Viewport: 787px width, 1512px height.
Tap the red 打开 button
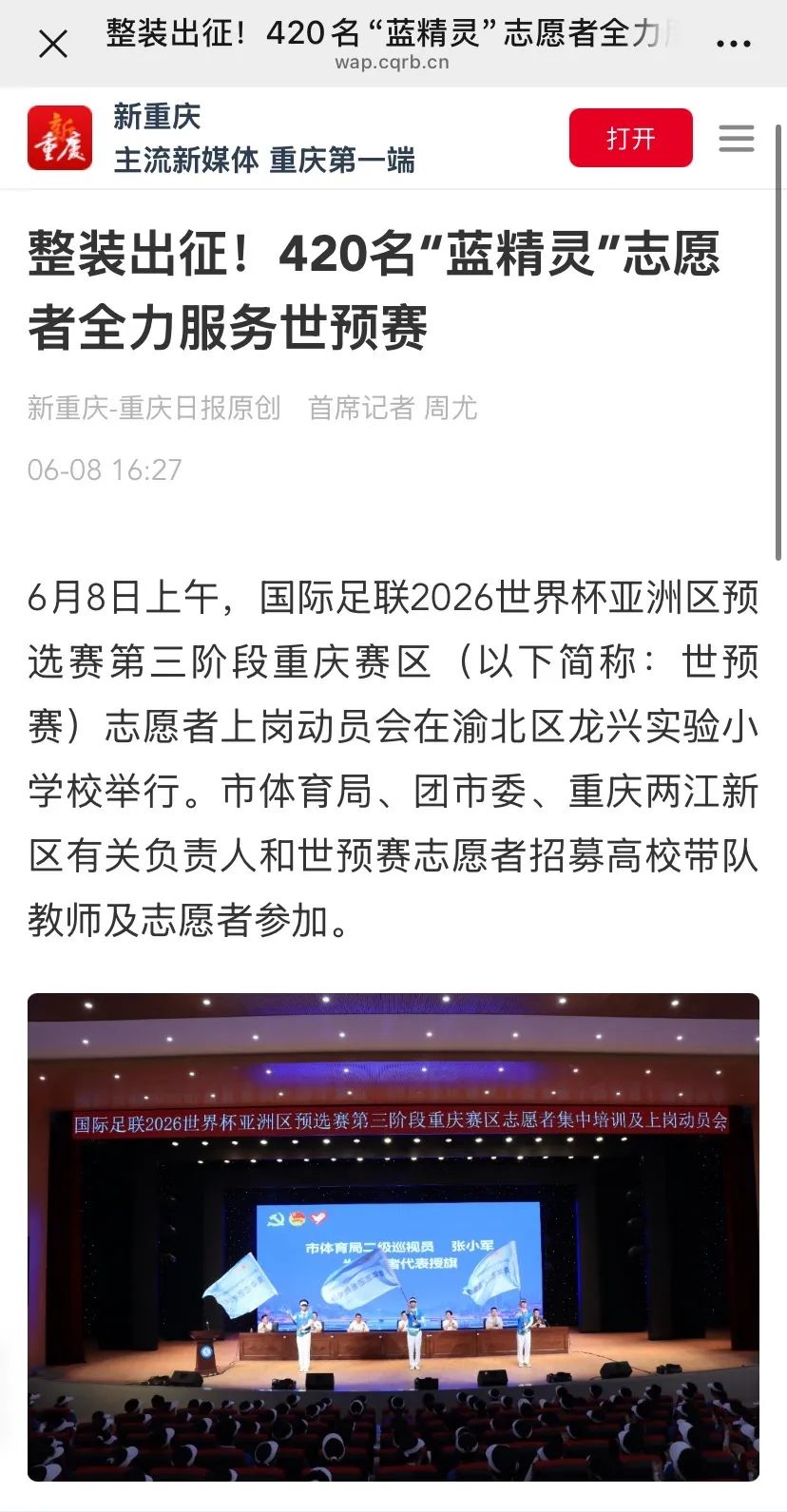630,139
